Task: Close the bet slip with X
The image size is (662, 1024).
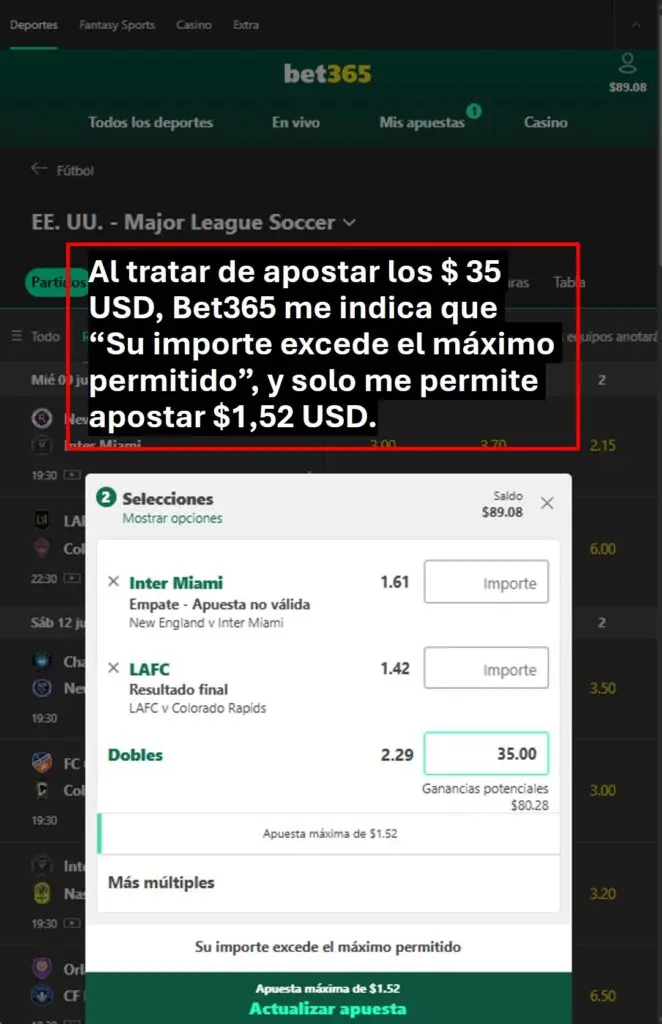Action: point(547,503)
